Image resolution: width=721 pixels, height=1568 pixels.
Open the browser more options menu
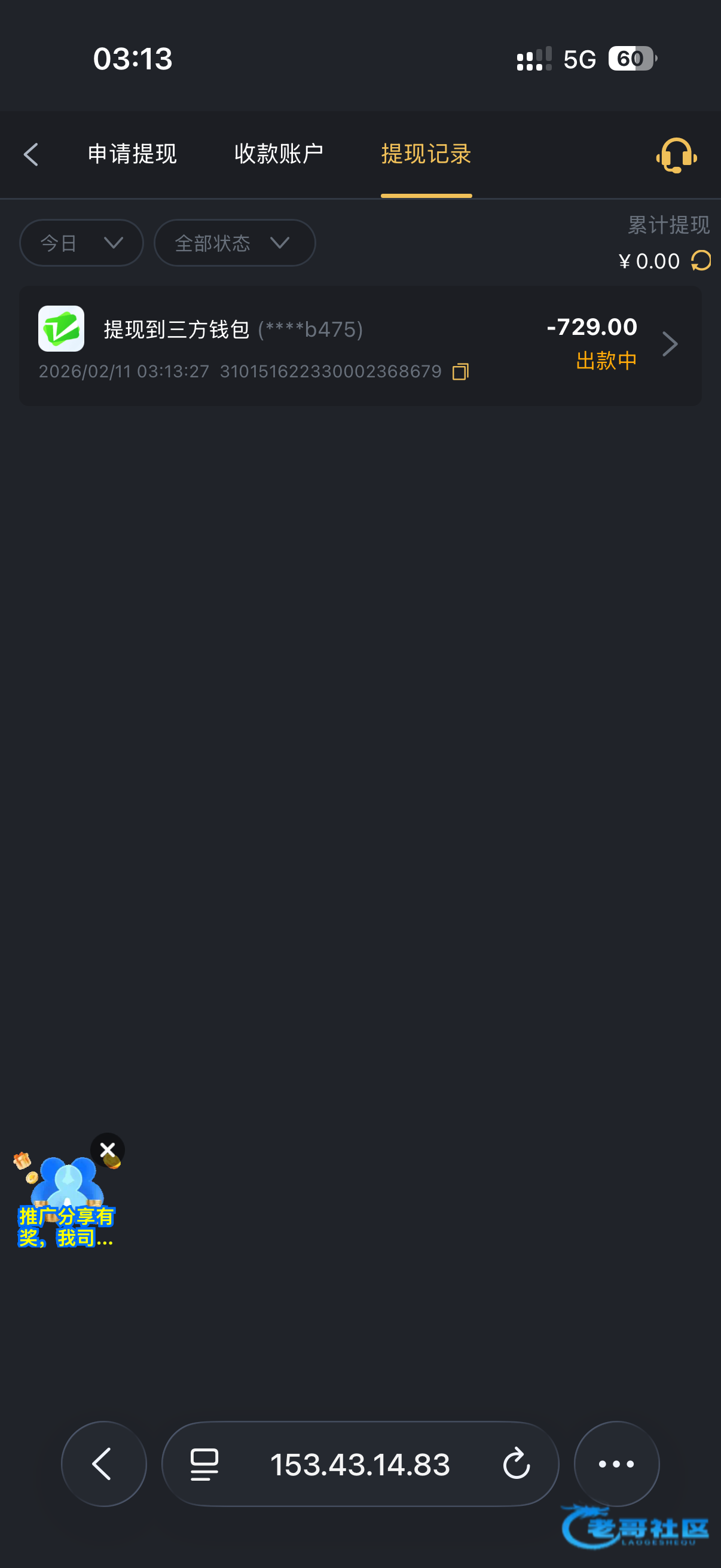click(616, 1463)
